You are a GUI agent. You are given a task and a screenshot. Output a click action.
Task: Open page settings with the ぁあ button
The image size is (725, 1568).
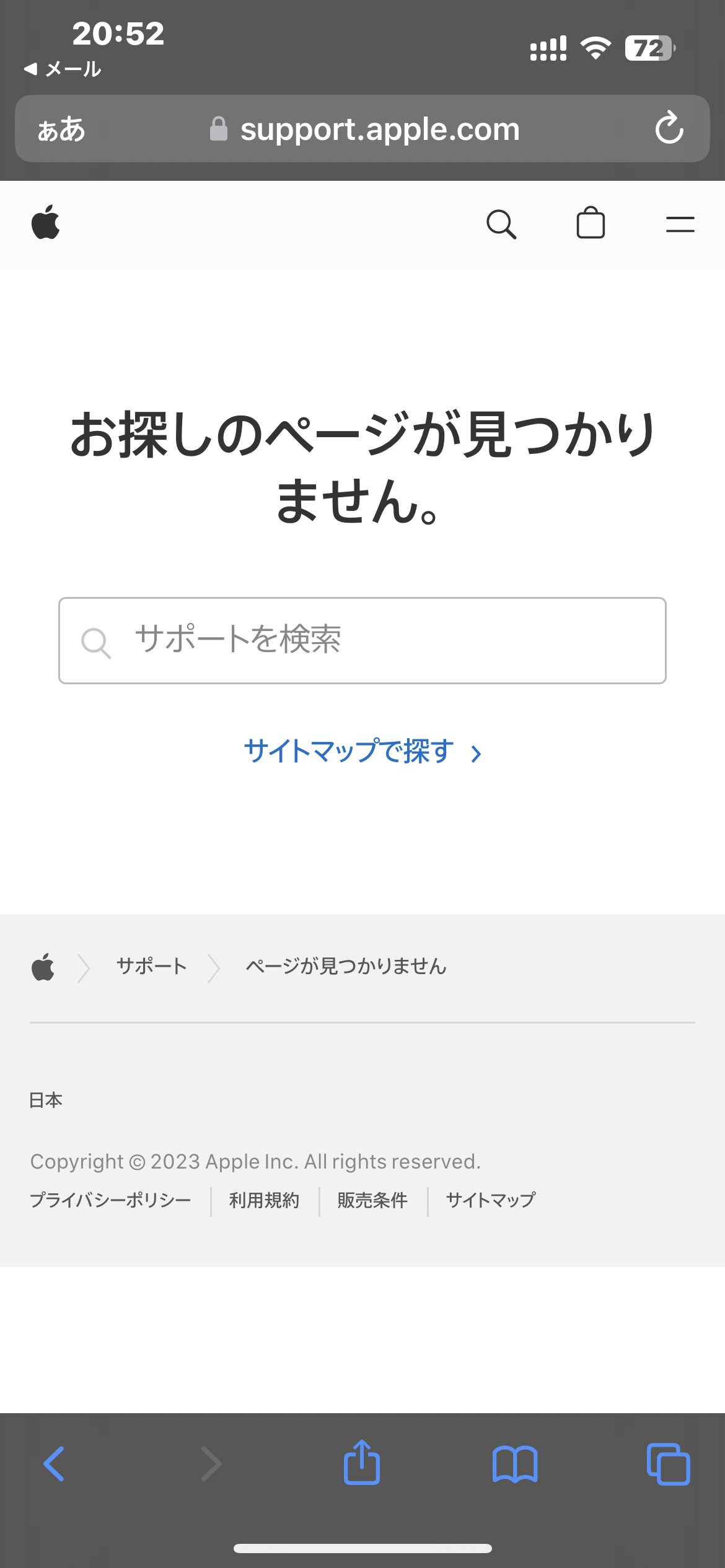[x=61, y=129]
